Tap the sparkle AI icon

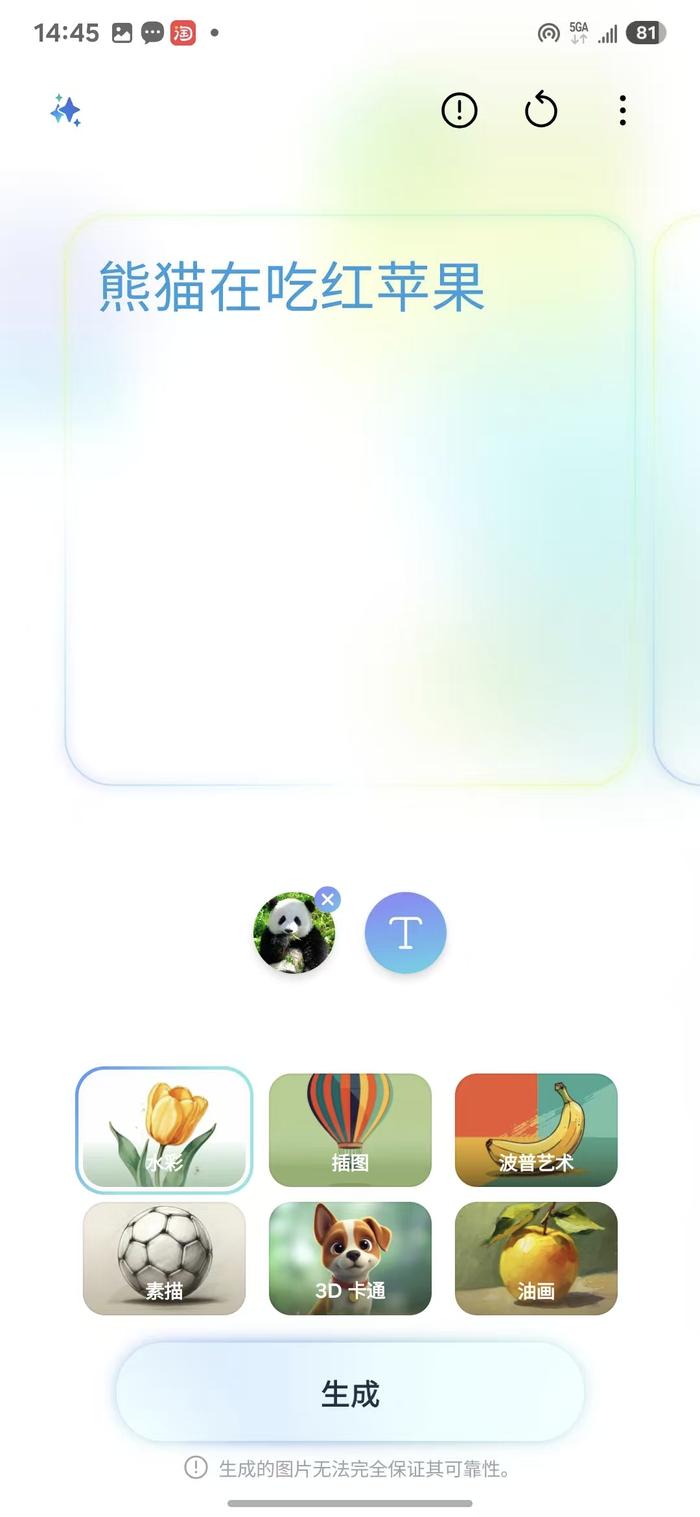coord(65,110)
